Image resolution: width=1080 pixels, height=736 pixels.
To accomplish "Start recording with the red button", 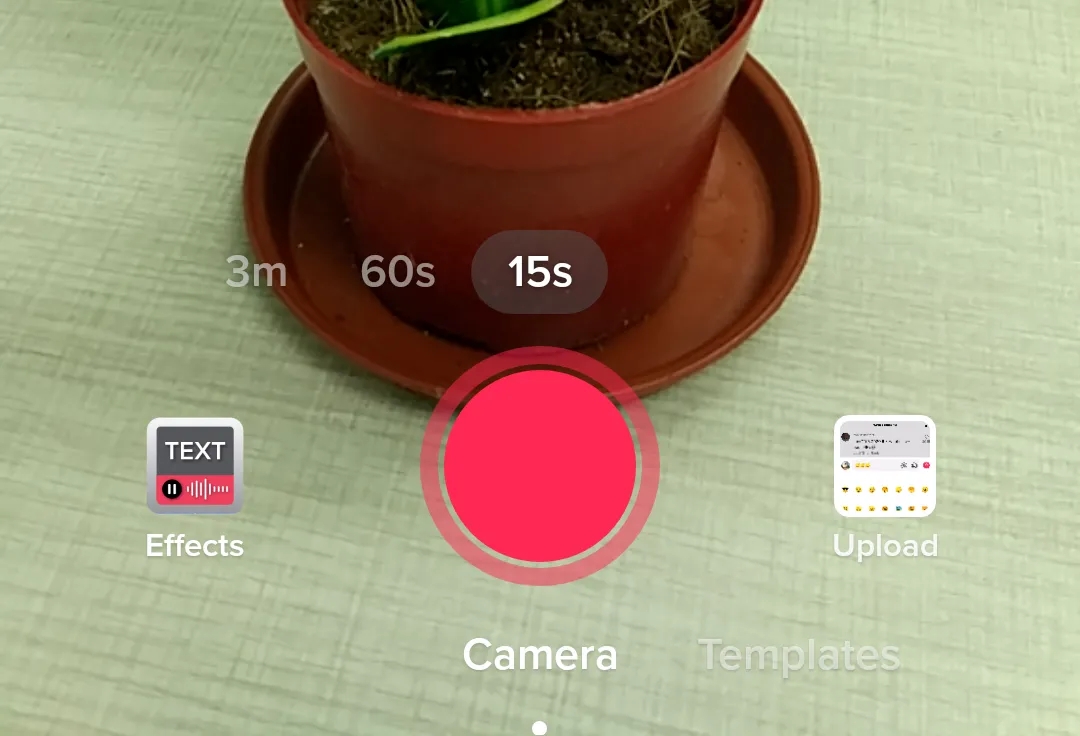I will point(540,466).
